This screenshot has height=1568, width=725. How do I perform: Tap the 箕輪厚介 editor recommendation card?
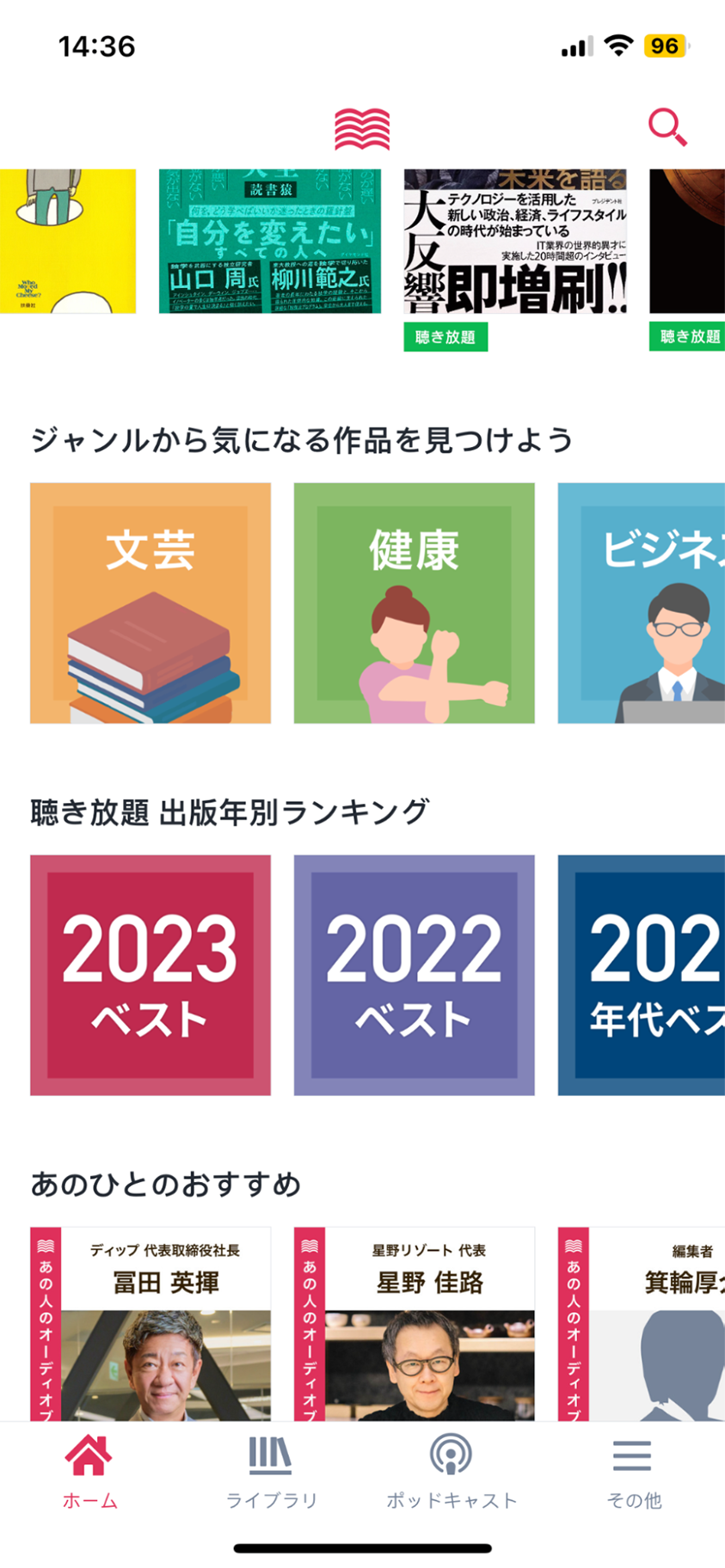tap(642, 1324)
